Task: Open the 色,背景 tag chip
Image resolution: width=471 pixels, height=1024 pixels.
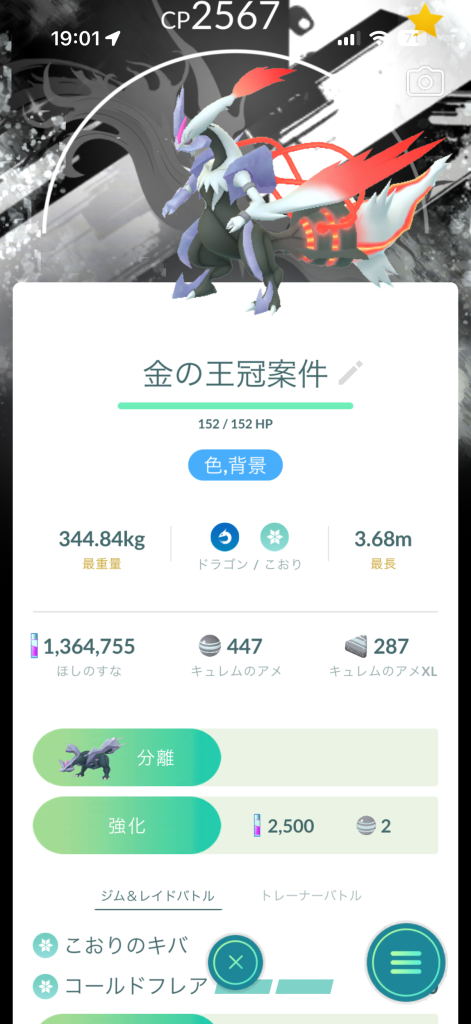Action: click(235, 465)
